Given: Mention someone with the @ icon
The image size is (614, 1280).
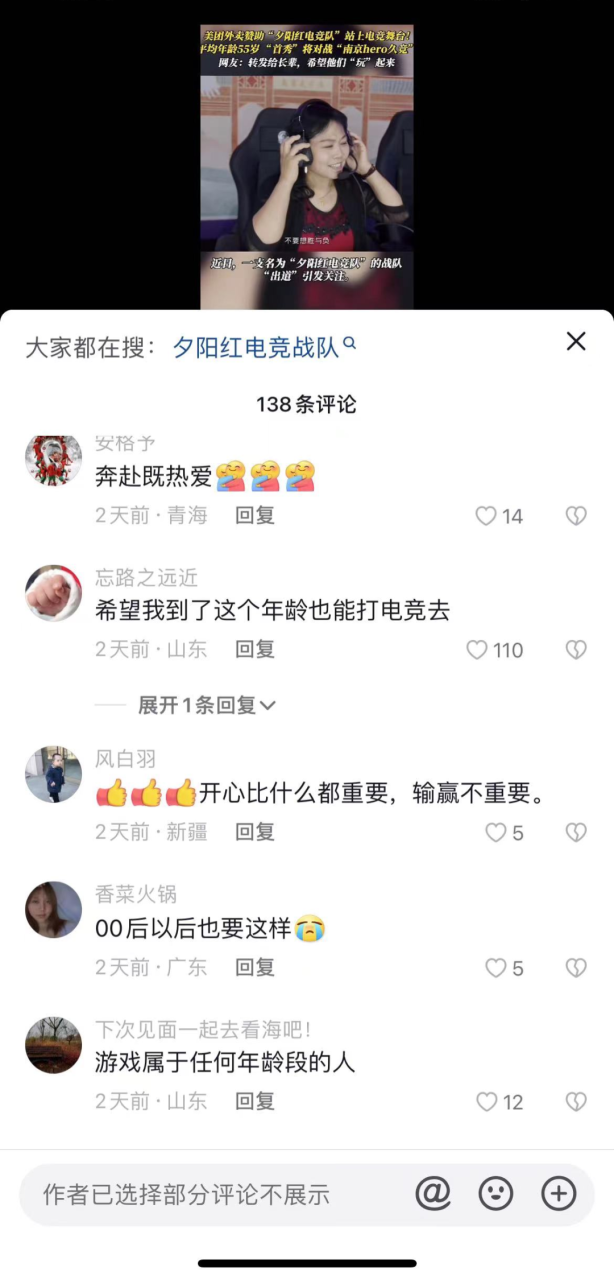Looking at the screenshot, I should coord(433,1193).
